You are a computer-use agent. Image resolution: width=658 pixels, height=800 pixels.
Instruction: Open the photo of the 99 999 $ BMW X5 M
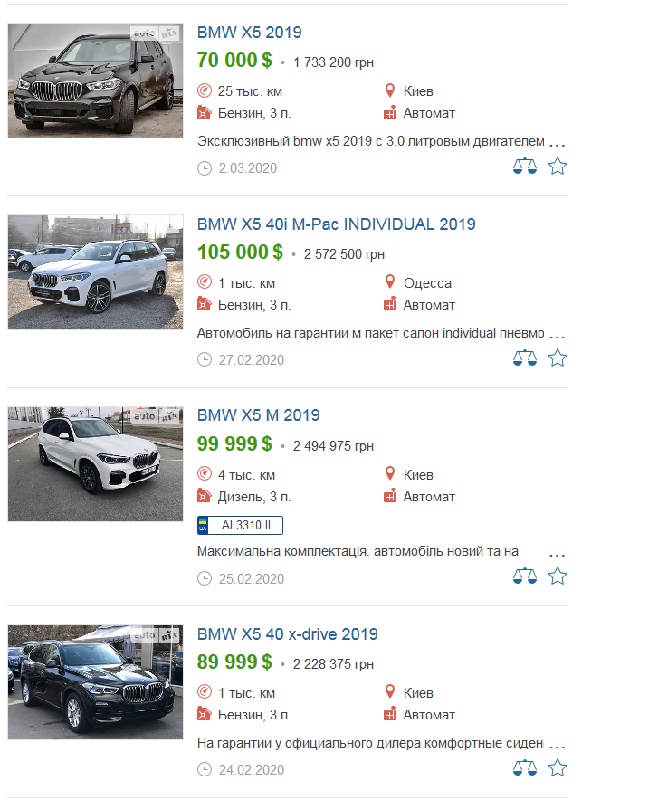pos(95,463)
